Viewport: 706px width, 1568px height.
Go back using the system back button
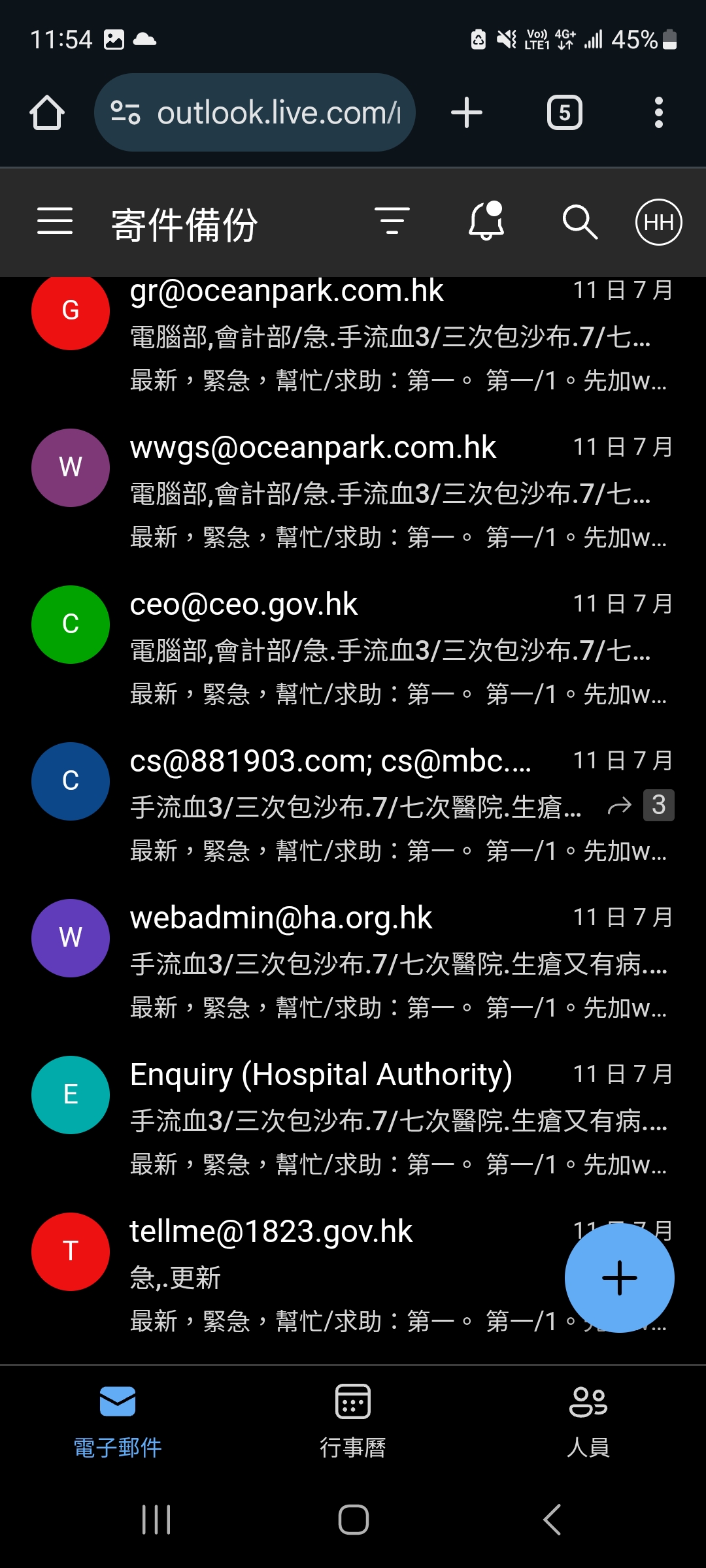(552, 1519)
